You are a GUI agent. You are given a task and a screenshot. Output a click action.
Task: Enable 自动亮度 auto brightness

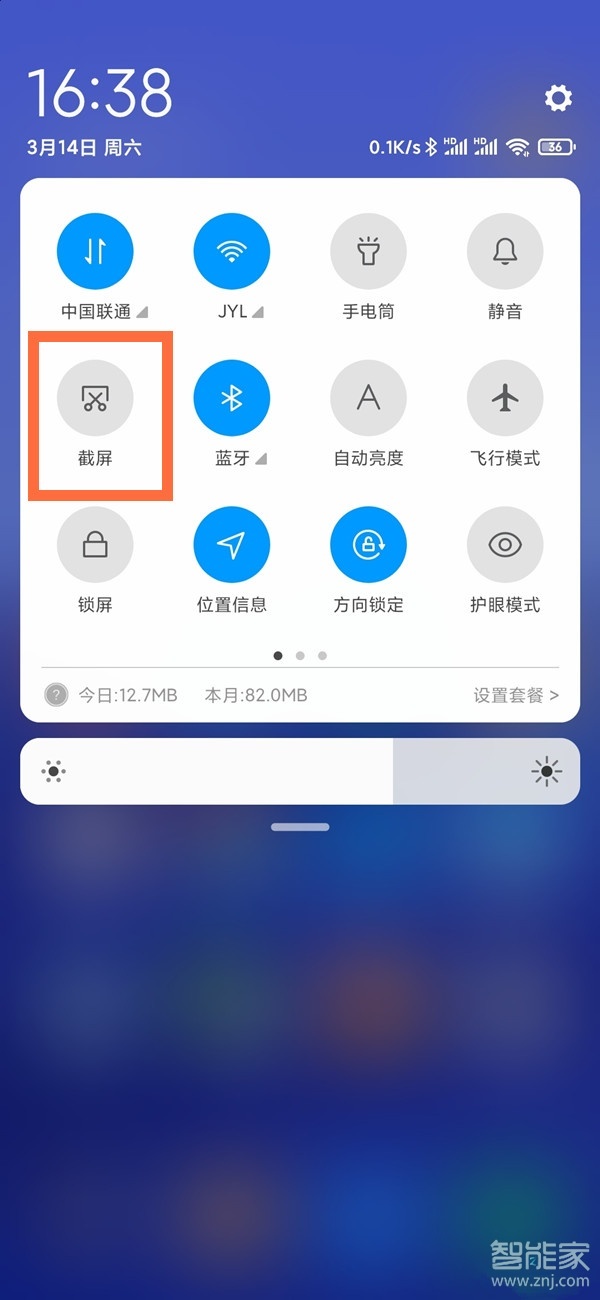point(368,398)
